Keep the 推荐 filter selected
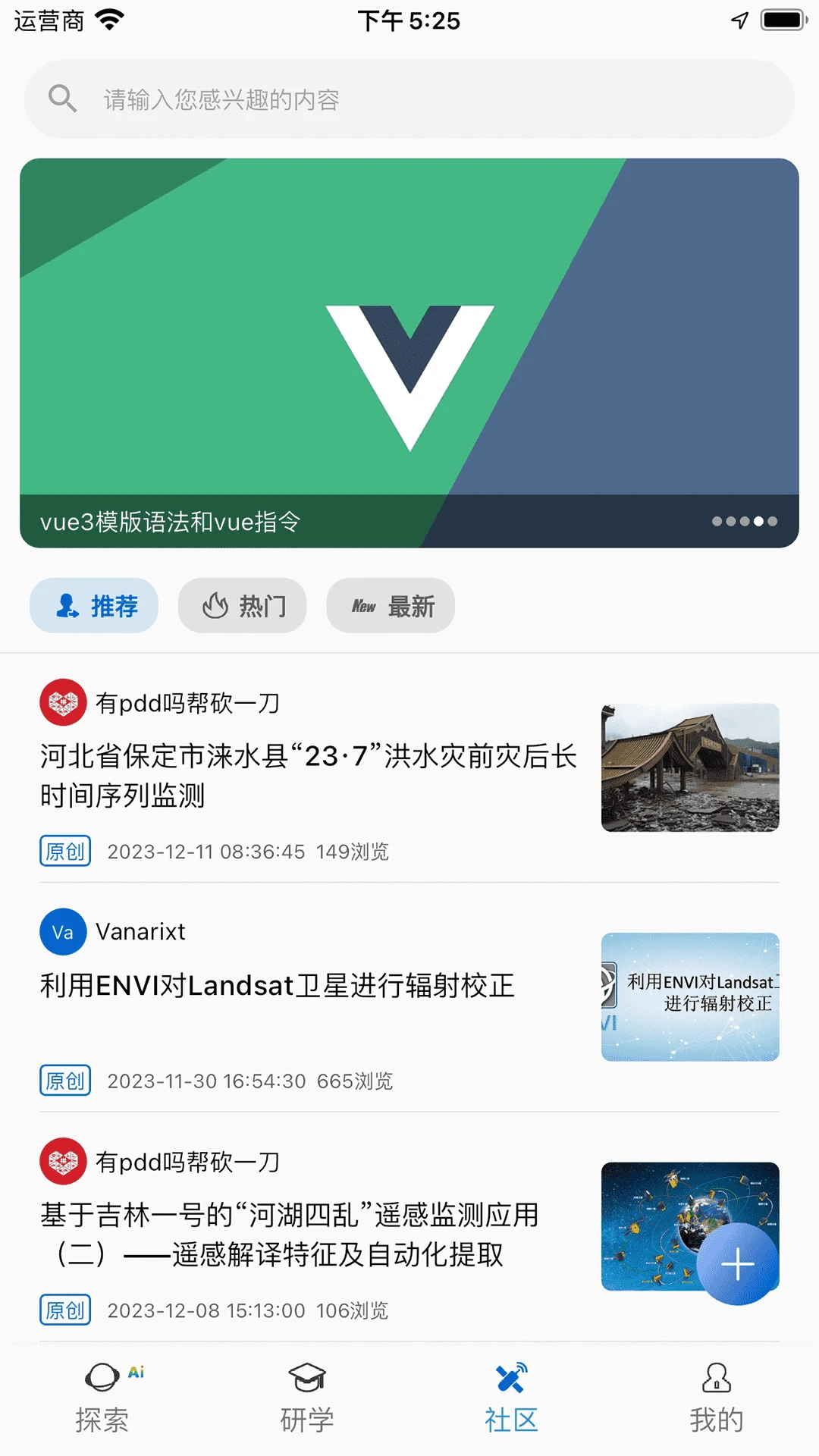The width and height of the screenshot is (819, 1456). pyautogui.click(x=93, y=604)
